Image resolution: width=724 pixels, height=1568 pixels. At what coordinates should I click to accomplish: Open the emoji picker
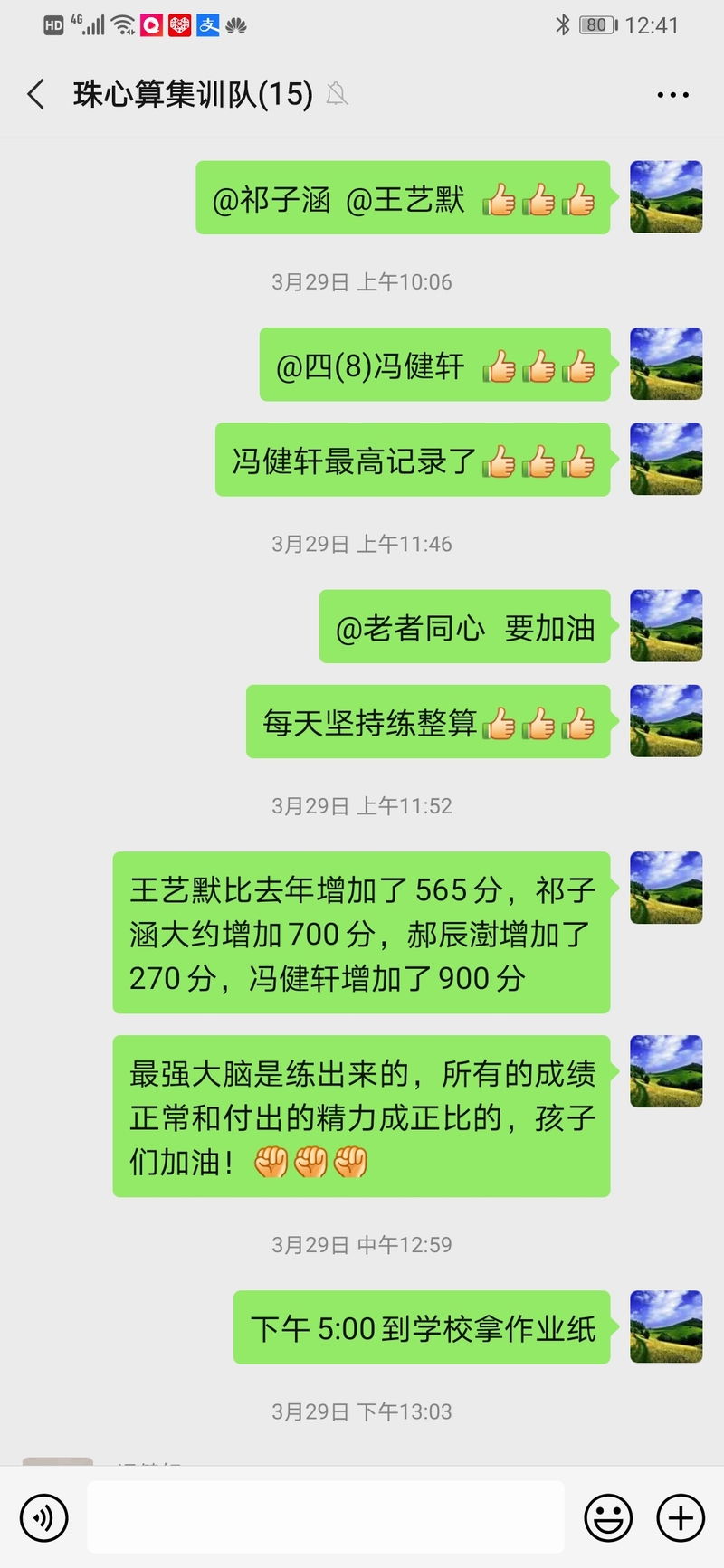coord(608,1517)
